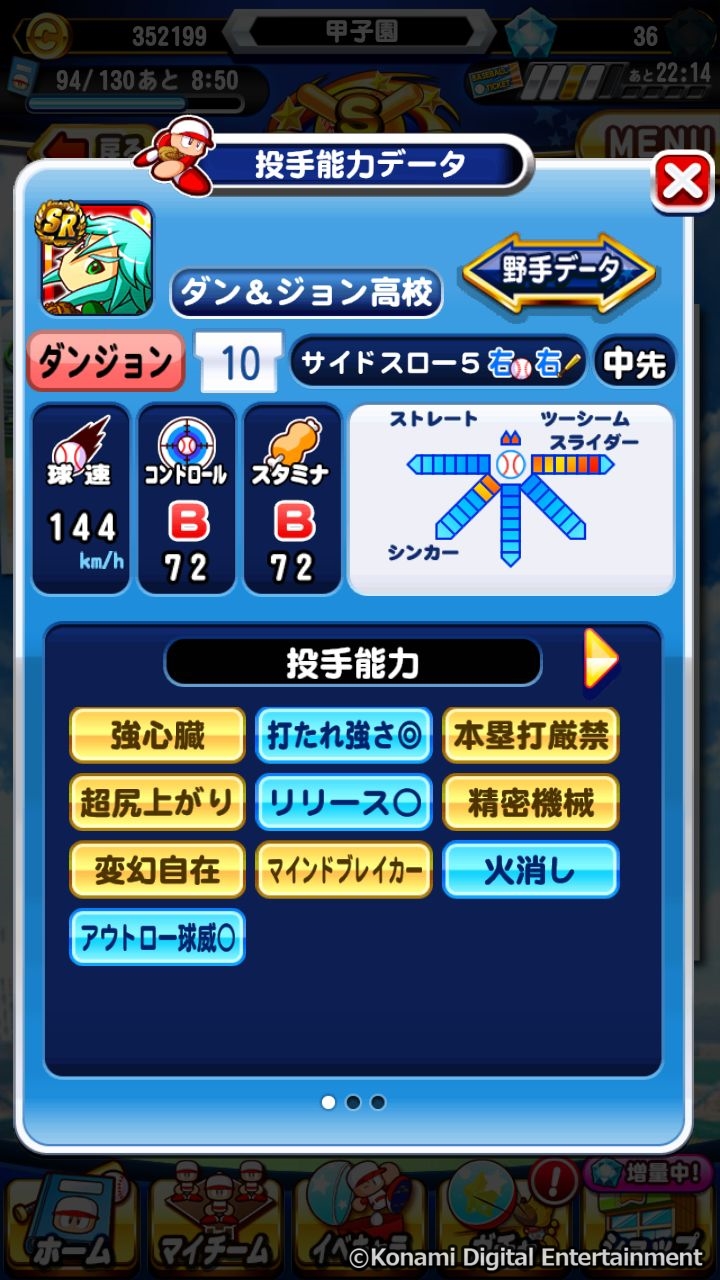Open リリース○ ability details
720x1280 pixels.
[344, 802]
